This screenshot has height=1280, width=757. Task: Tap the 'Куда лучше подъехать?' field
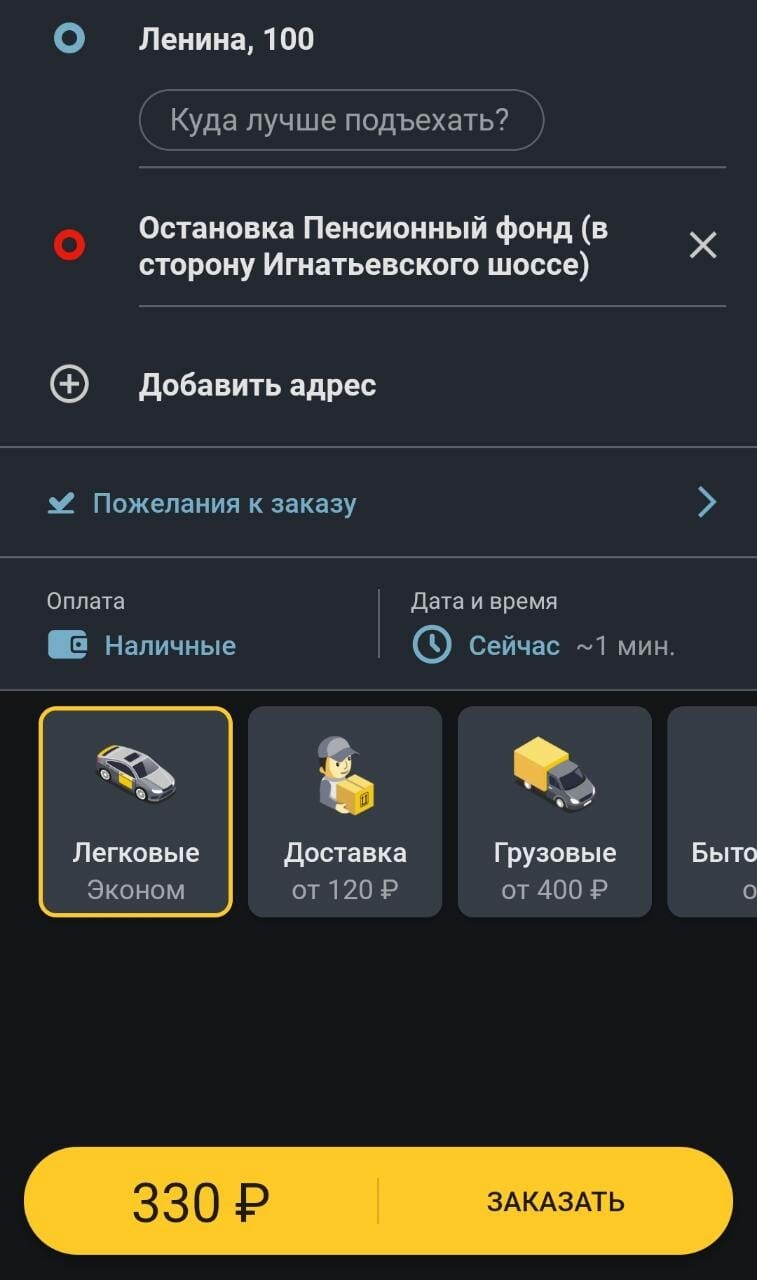pyautogui.click(x=341, y=120)
